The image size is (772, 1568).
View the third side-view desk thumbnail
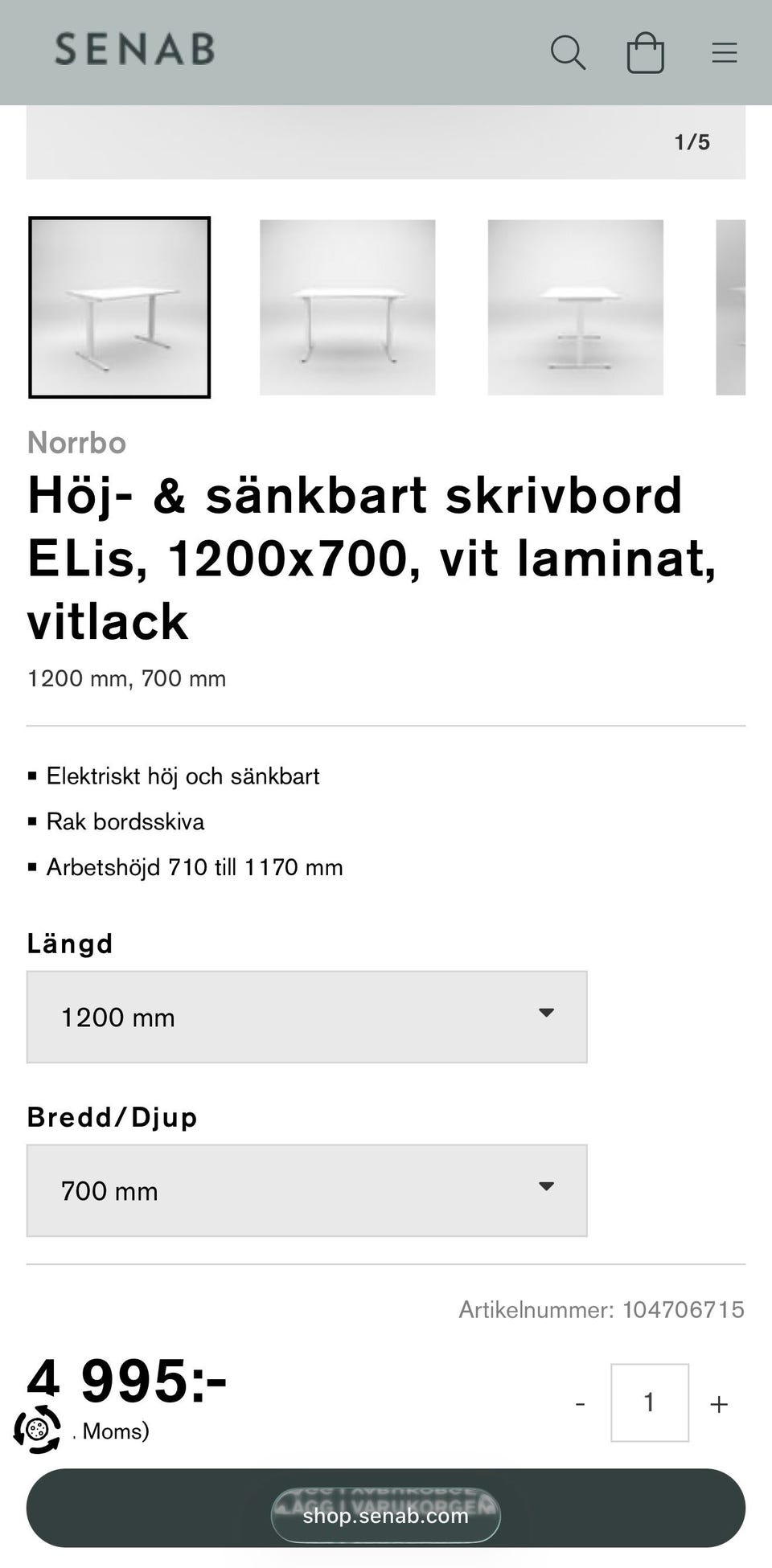[x=576, y=307]
